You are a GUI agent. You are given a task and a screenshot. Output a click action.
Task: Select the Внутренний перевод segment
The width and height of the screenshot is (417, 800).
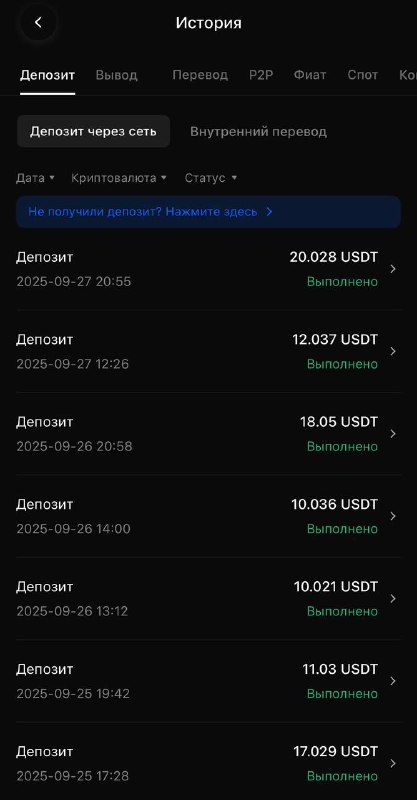(x=258, y=132)
